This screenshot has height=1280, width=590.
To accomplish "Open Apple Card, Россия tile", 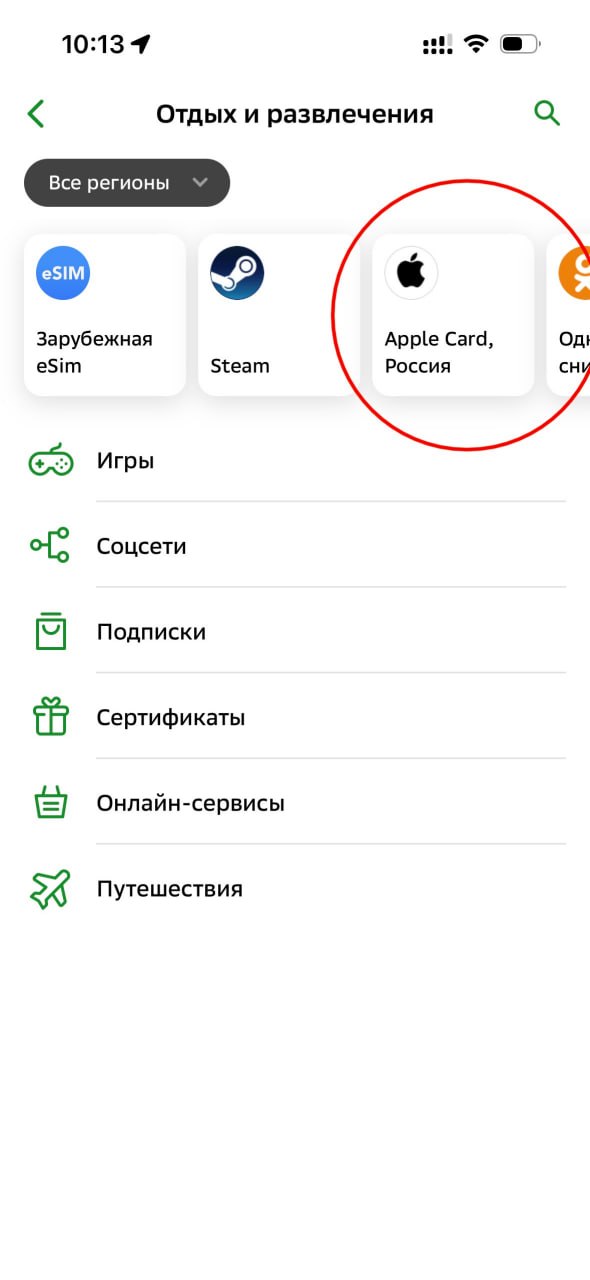I will 453,315.
